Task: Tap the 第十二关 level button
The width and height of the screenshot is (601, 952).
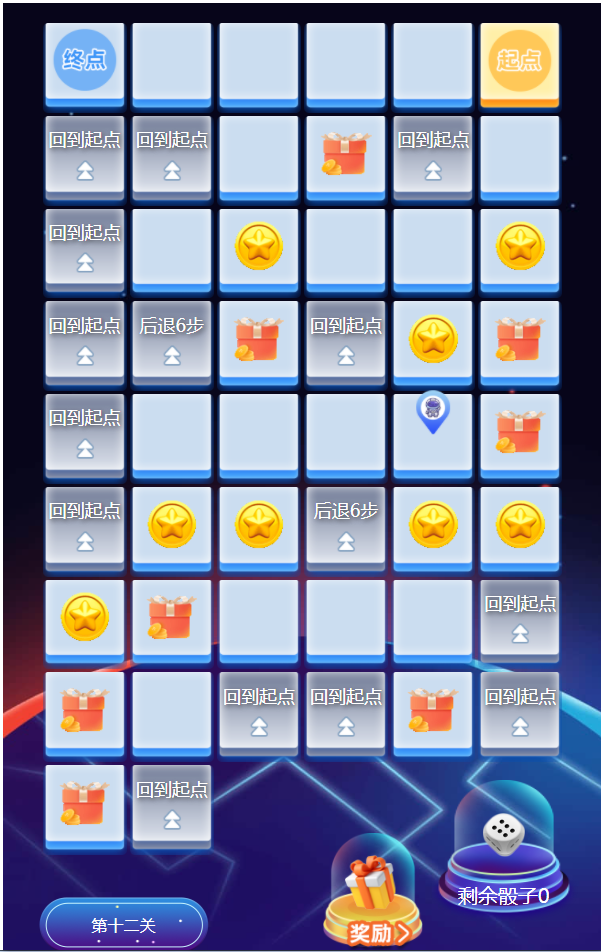Action: pyautogui.click(x=123, y=925)
